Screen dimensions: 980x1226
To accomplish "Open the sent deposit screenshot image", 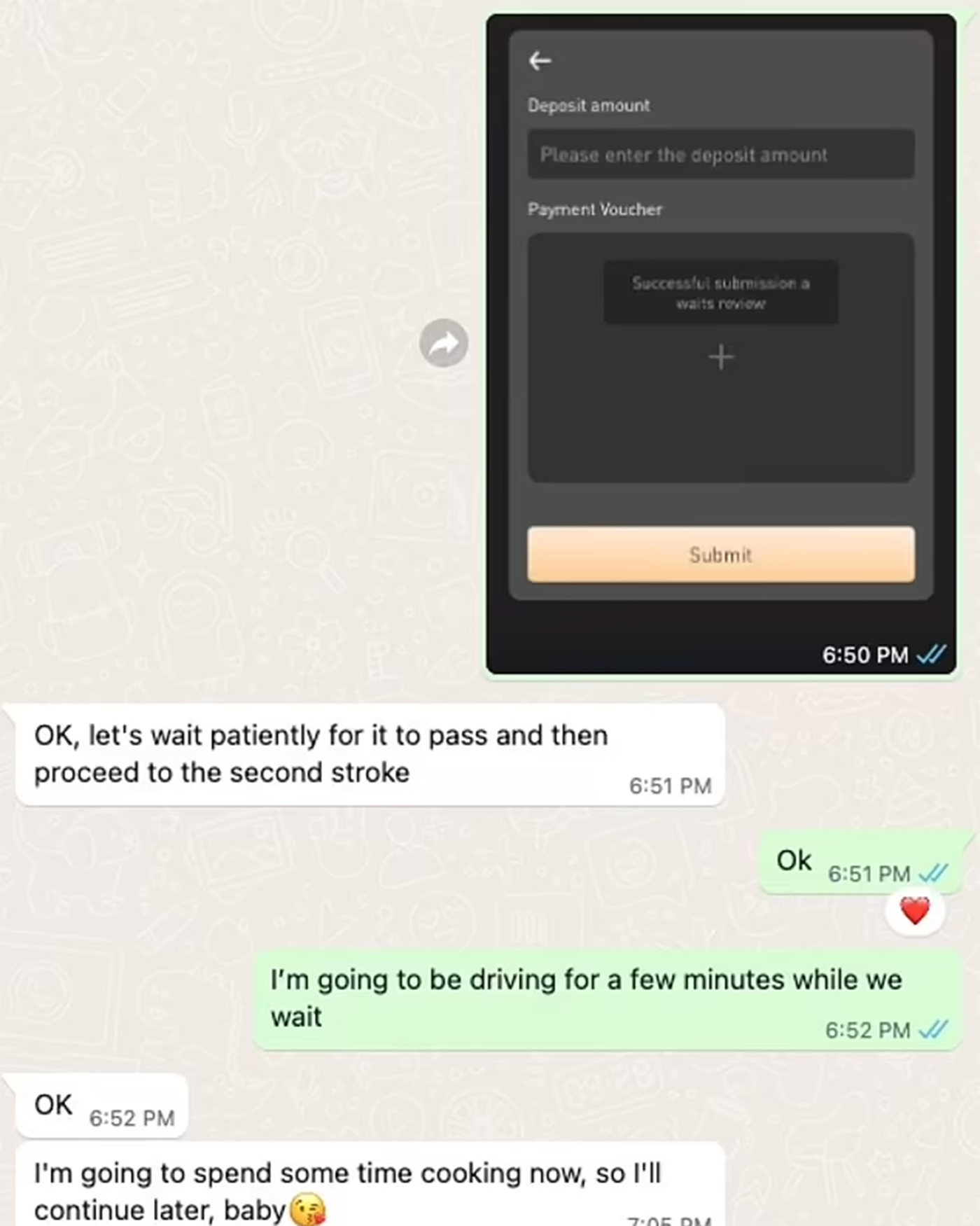I will click(720, 343).
